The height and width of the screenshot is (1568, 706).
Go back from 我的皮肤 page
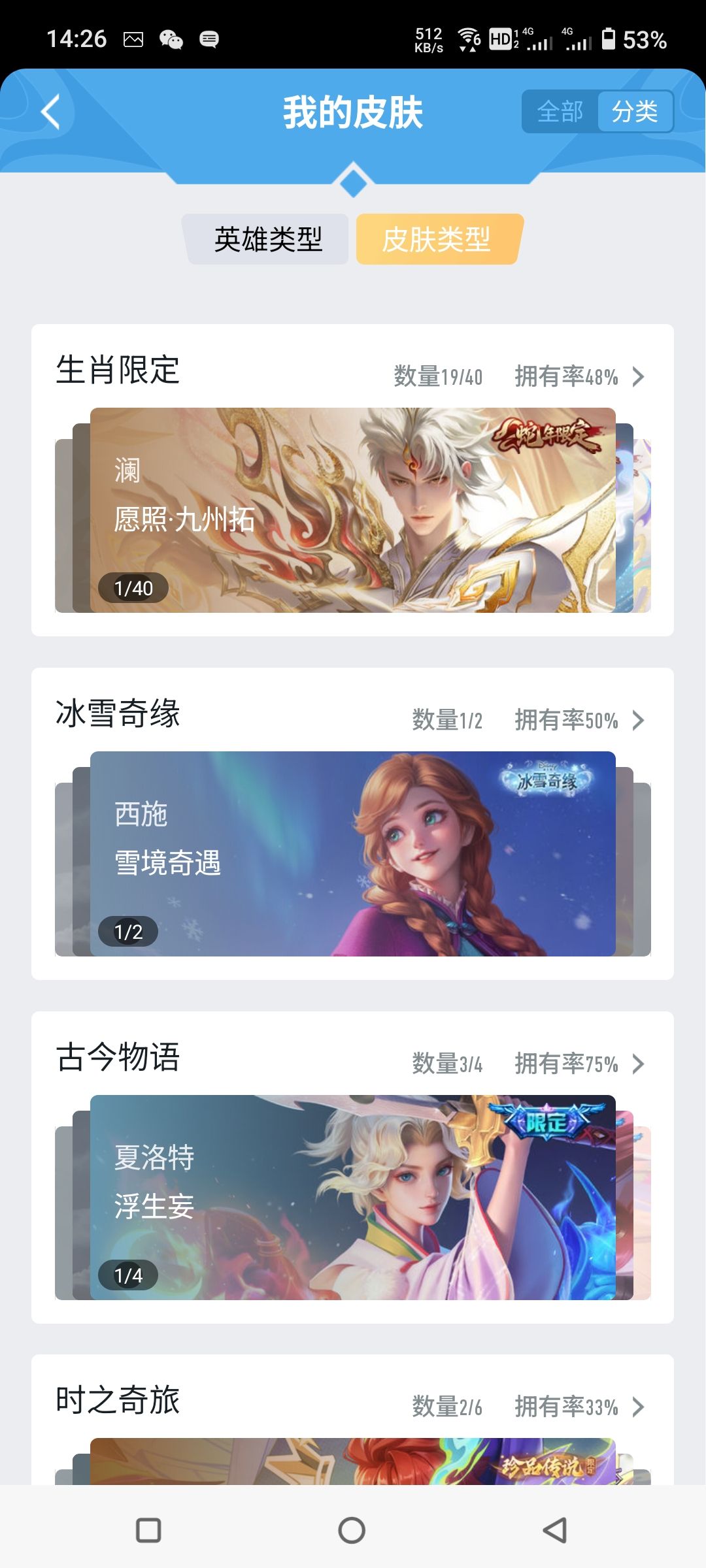click(51, 112)
